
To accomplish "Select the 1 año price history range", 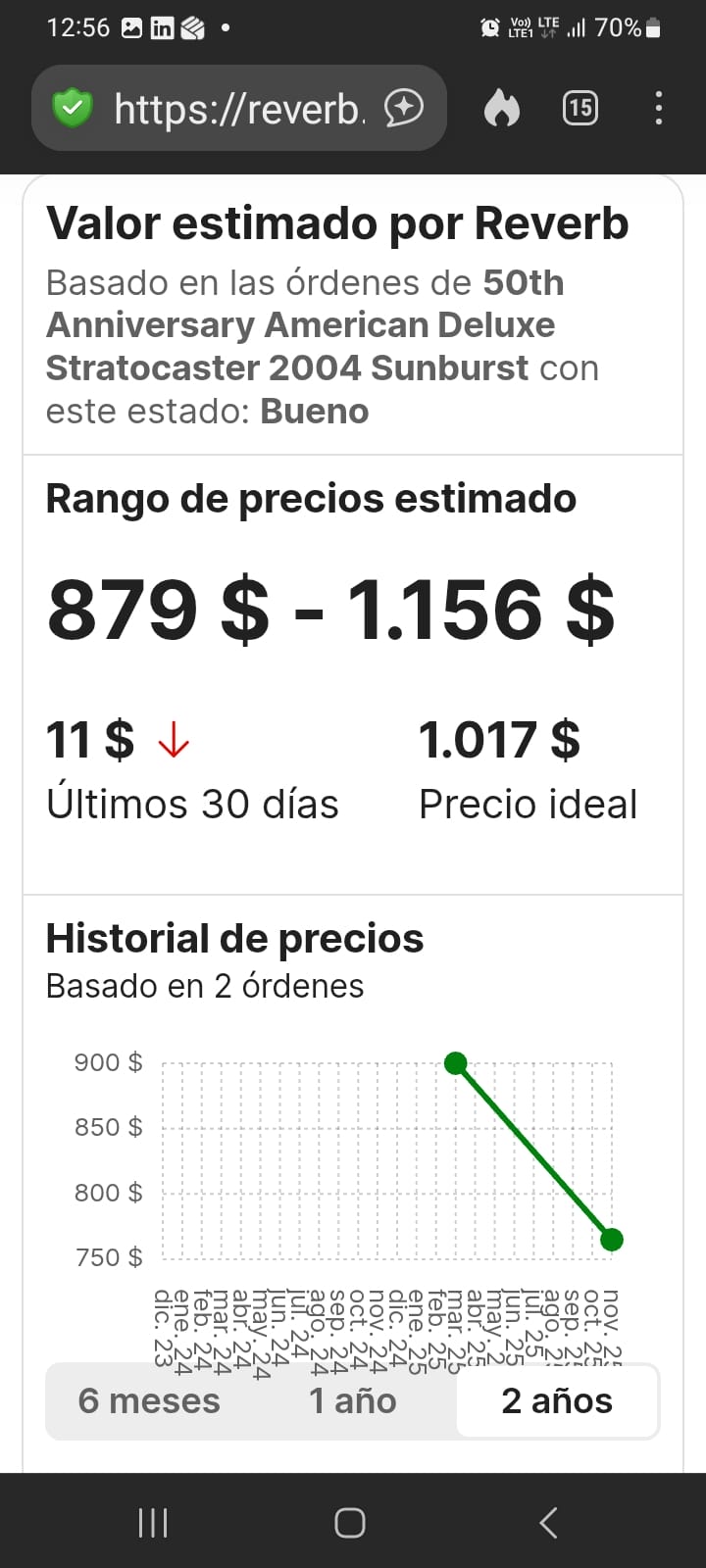I will (x=352, y=1401).
